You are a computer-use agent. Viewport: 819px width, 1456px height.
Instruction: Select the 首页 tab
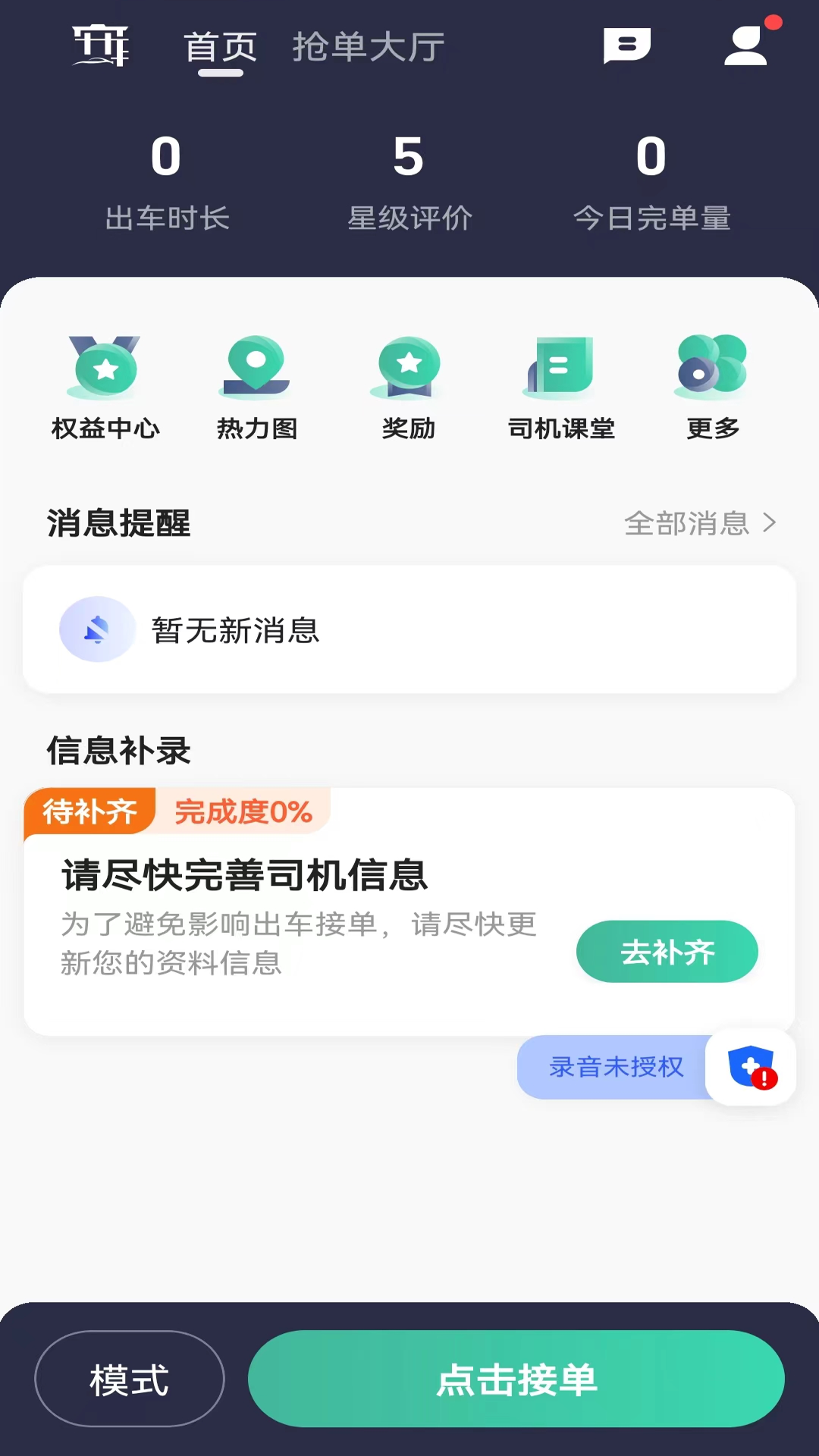coord(221,47)
